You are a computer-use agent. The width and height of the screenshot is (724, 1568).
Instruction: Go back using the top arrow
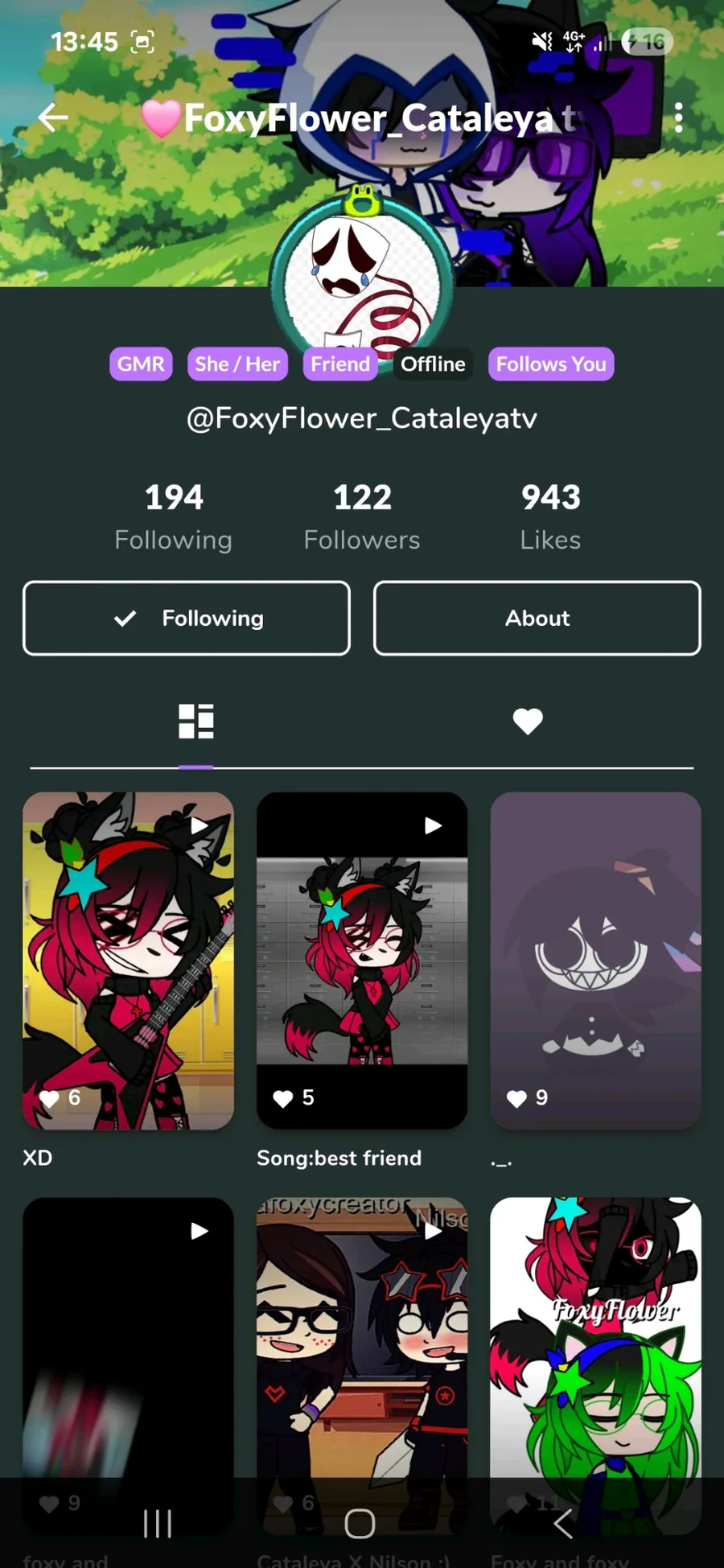(53, 117)
